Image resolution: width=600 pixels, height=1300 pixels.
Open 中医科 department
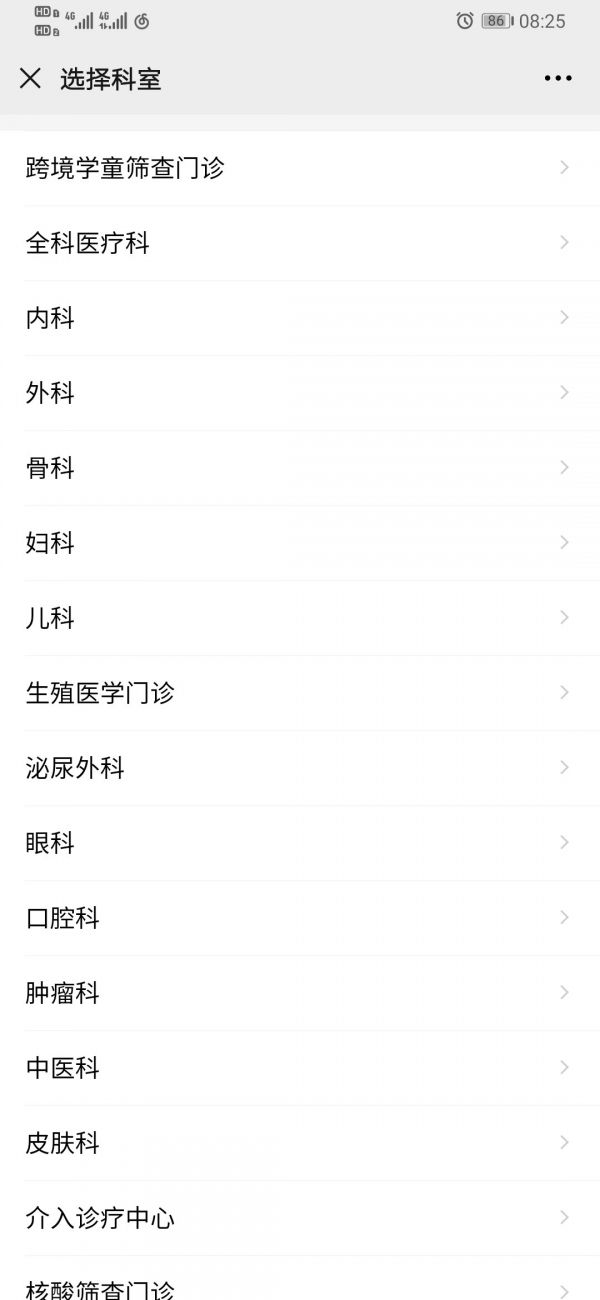(300, 1068)
